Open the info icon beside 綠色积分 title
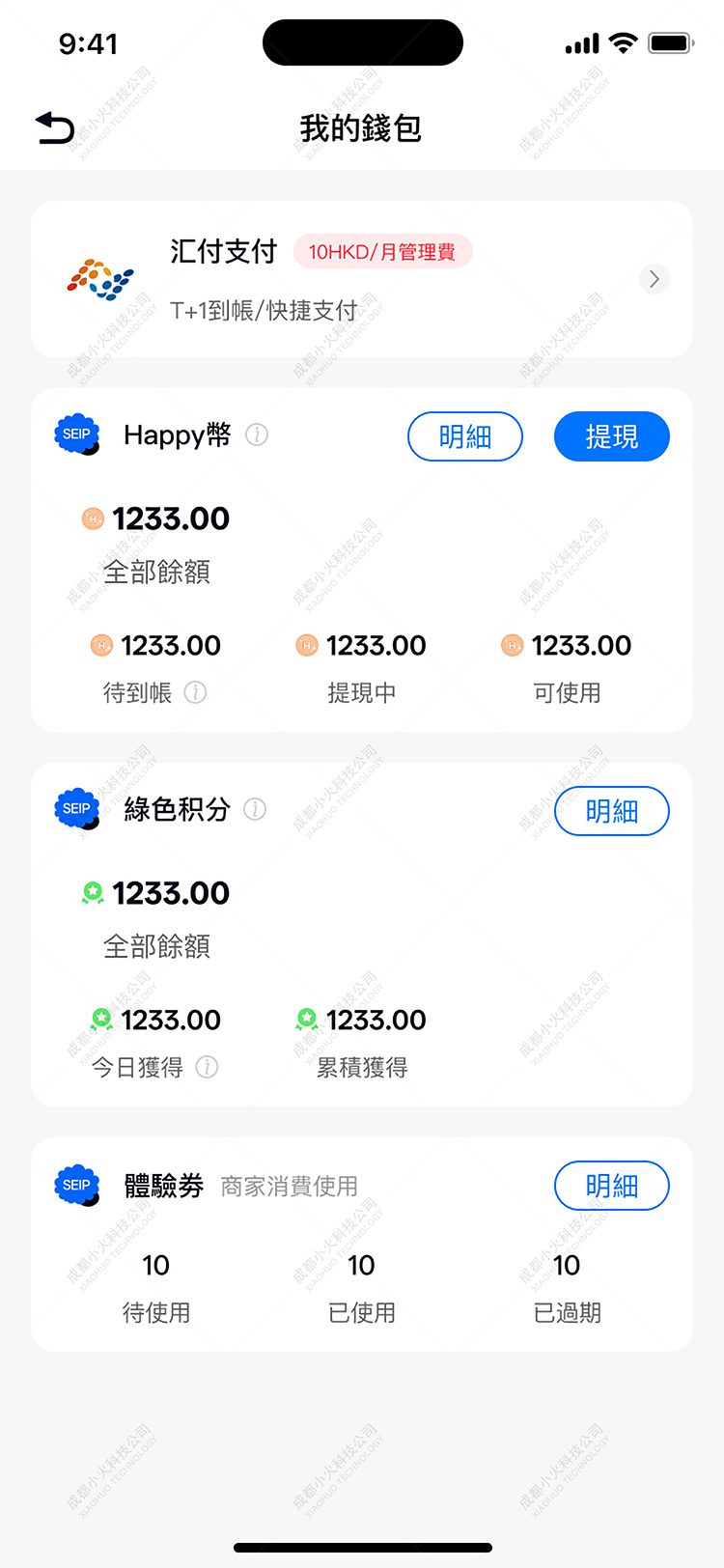Screen dimensions: 724x1568 [x=254, y=809]
